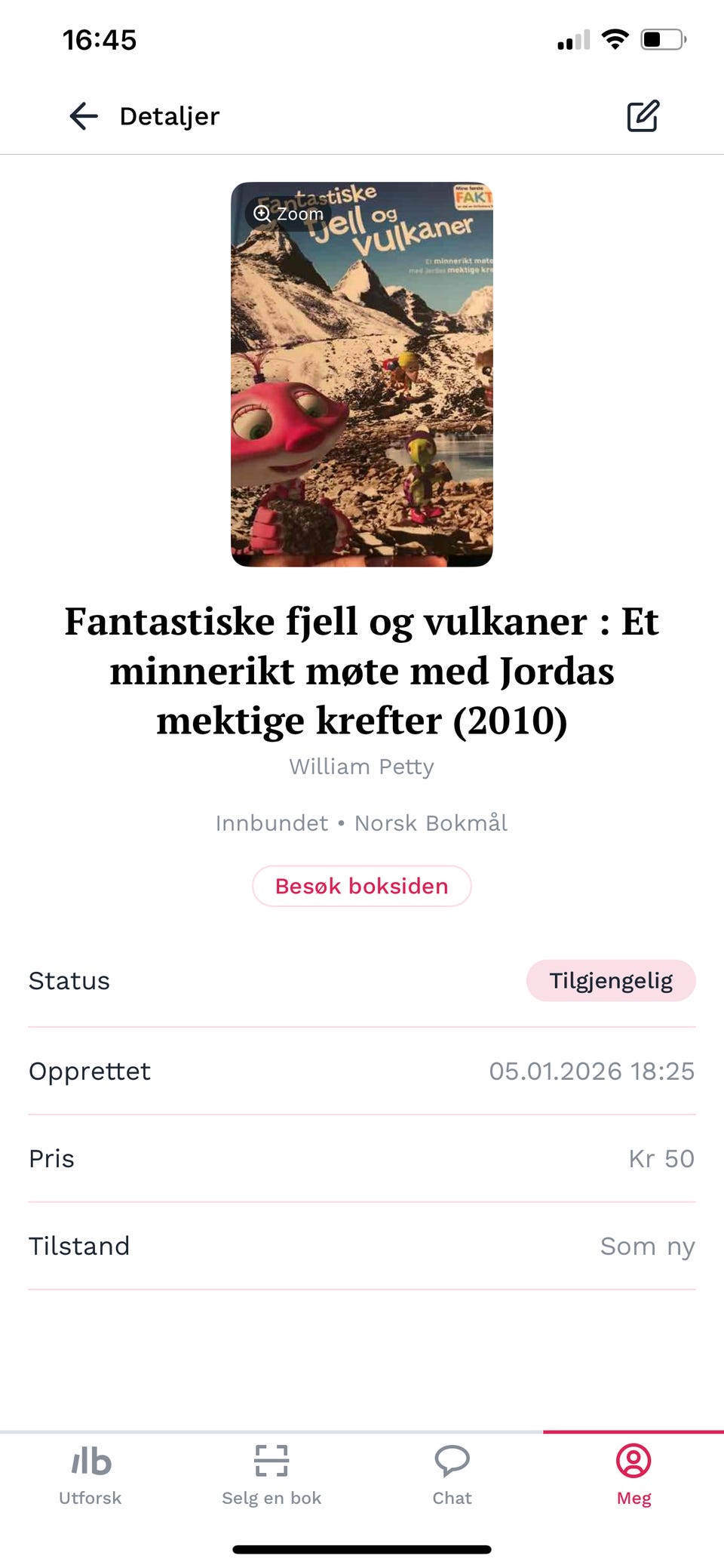Select the Innbundet Norsk Bokmål format text
Image resolution: width=724 pixels, height=1568 pixels.
(361, 823)
